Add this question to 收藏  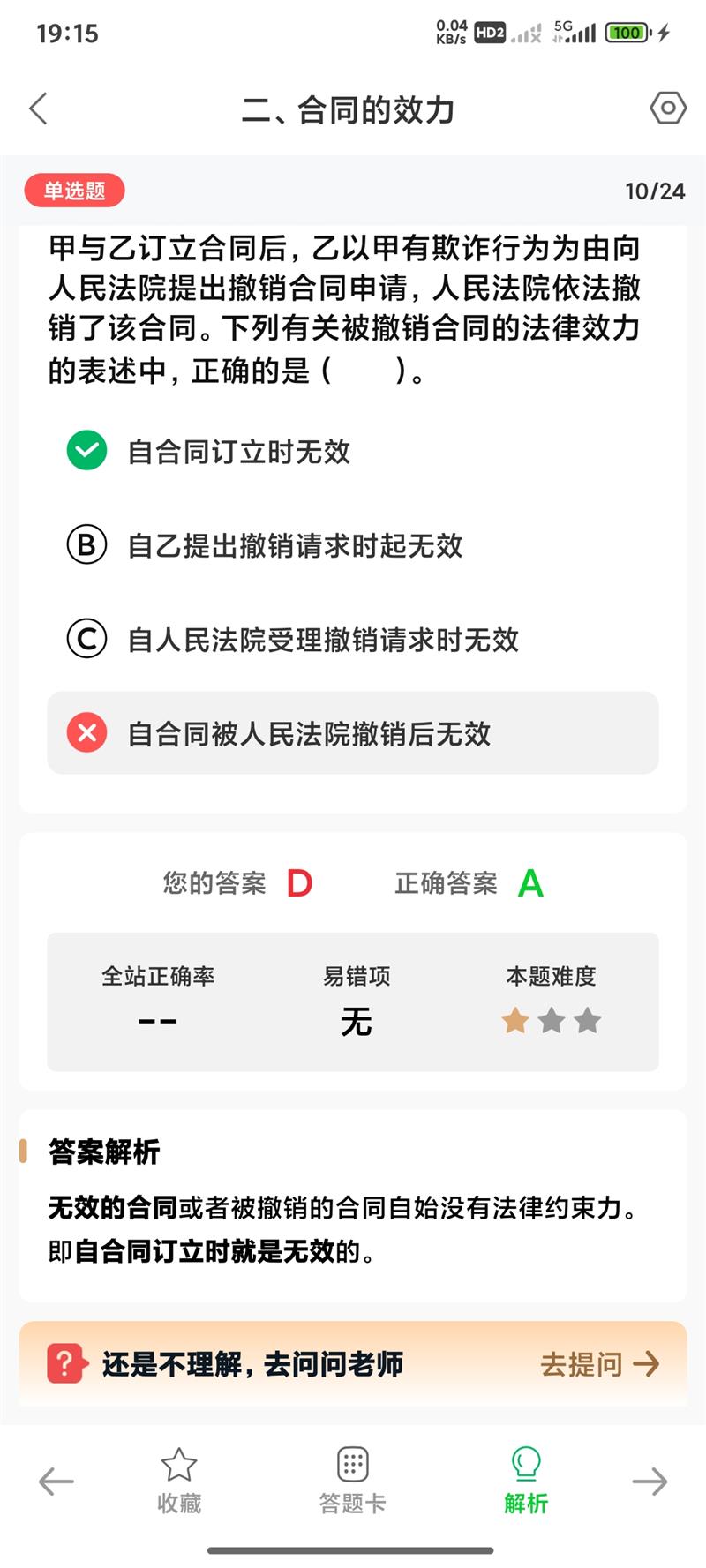[179, 1482]
